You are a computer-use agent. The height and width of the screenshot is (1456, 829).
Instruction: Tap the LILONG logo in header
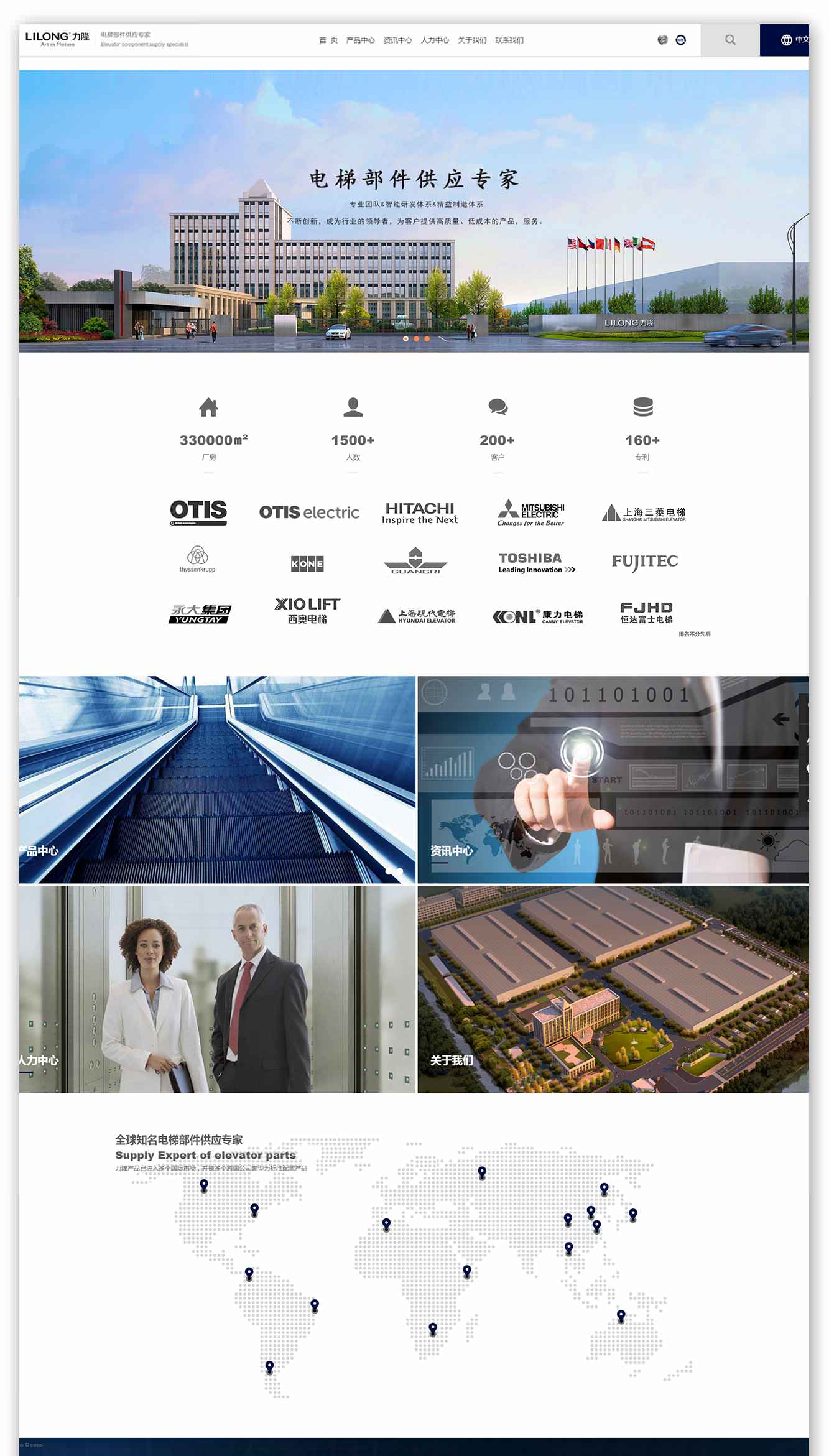click(x=57, y=39)
